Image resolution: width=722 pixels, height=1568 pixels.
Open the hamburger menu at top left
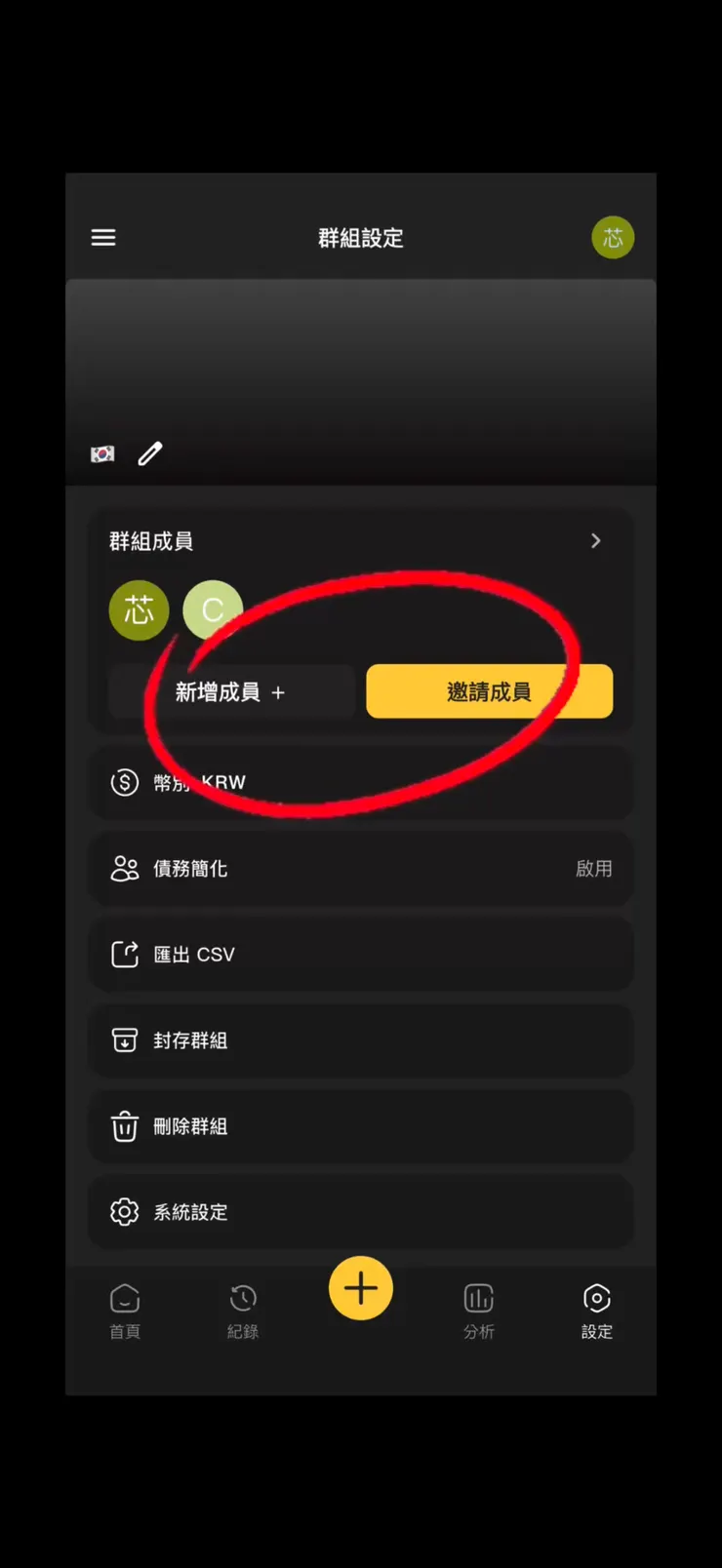click(102, 237)
